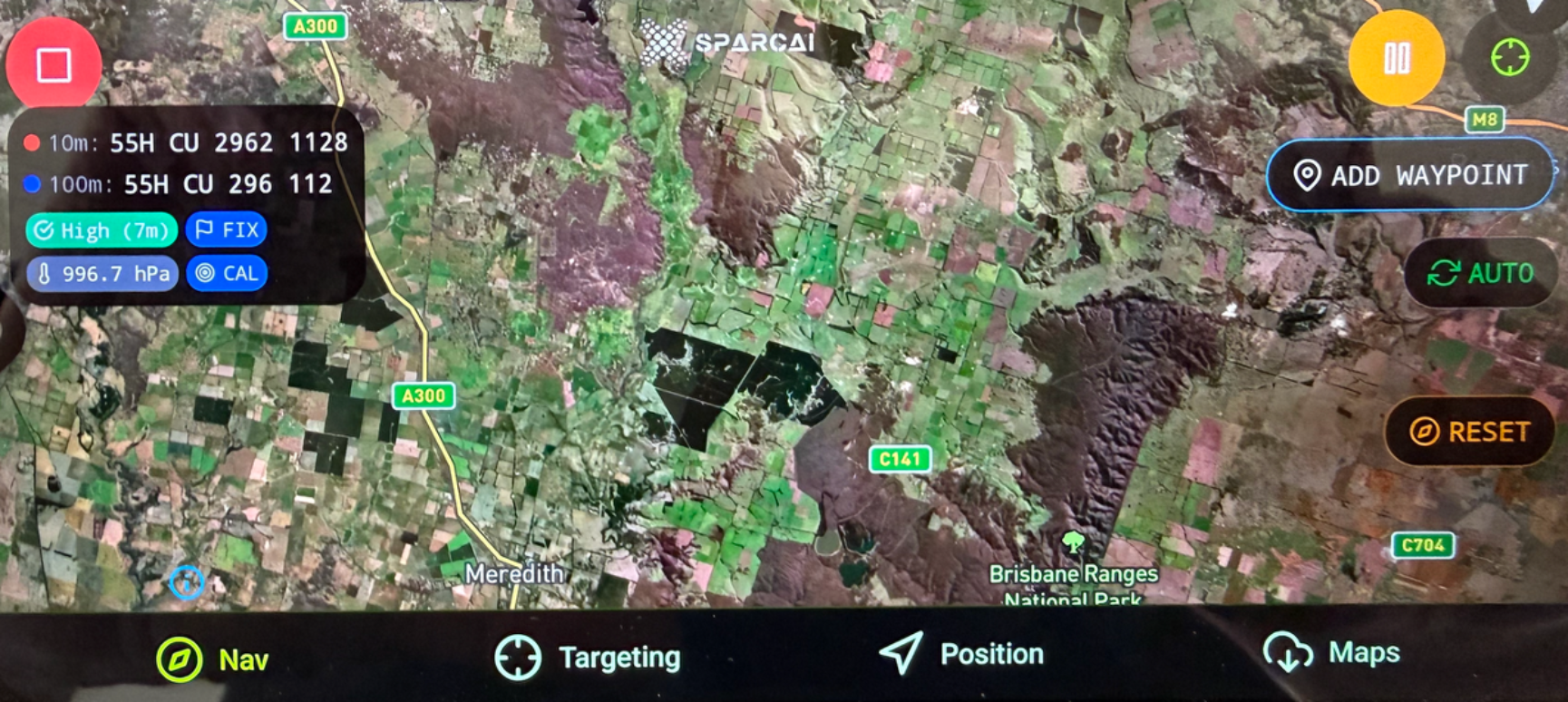Pause with the yellow button

pos(1396,59)
